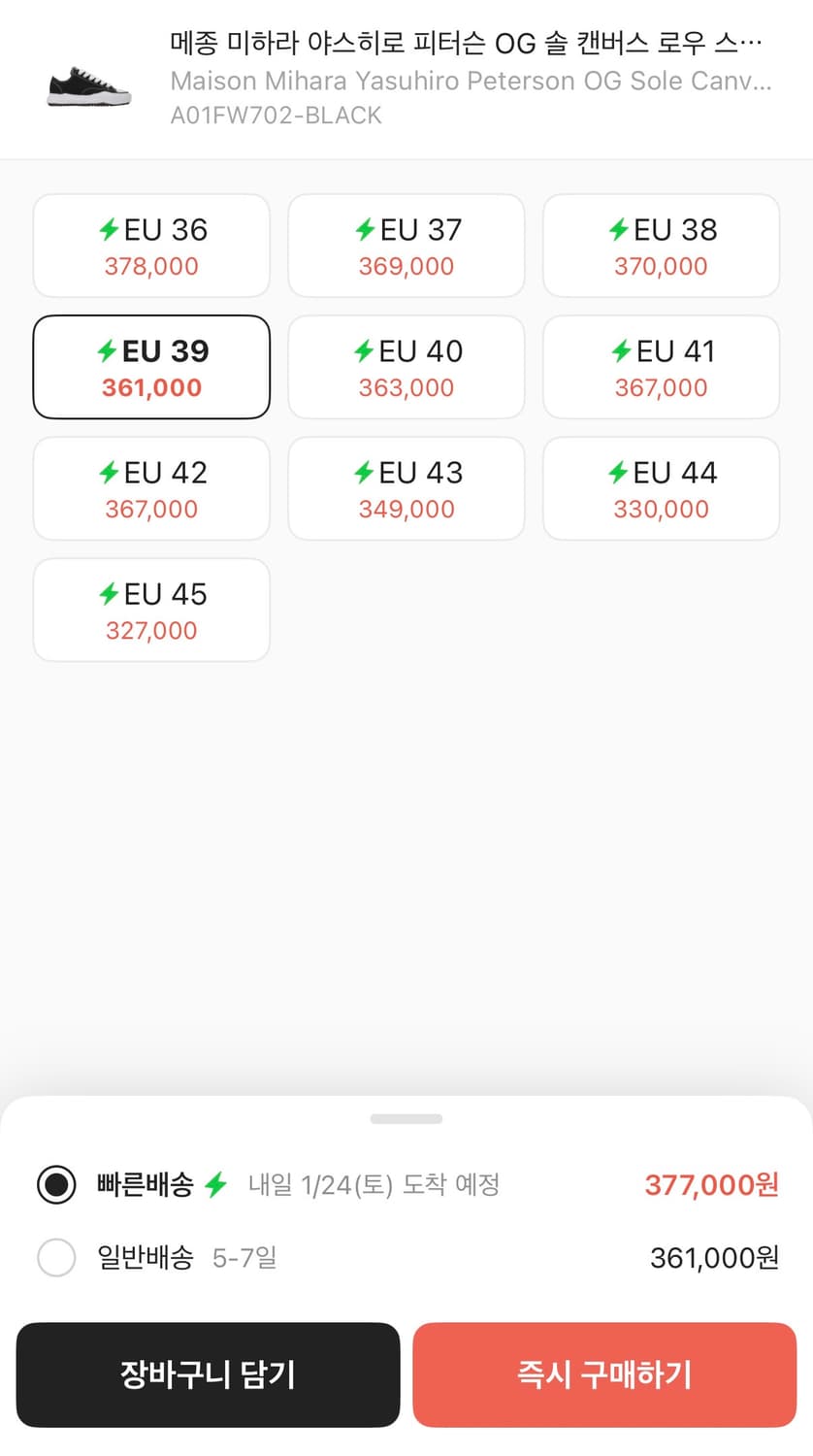This screenshot has width=813, height=1456.
Task: Click the lightning icon on EU 45 tile
Action: click(109, 594)
